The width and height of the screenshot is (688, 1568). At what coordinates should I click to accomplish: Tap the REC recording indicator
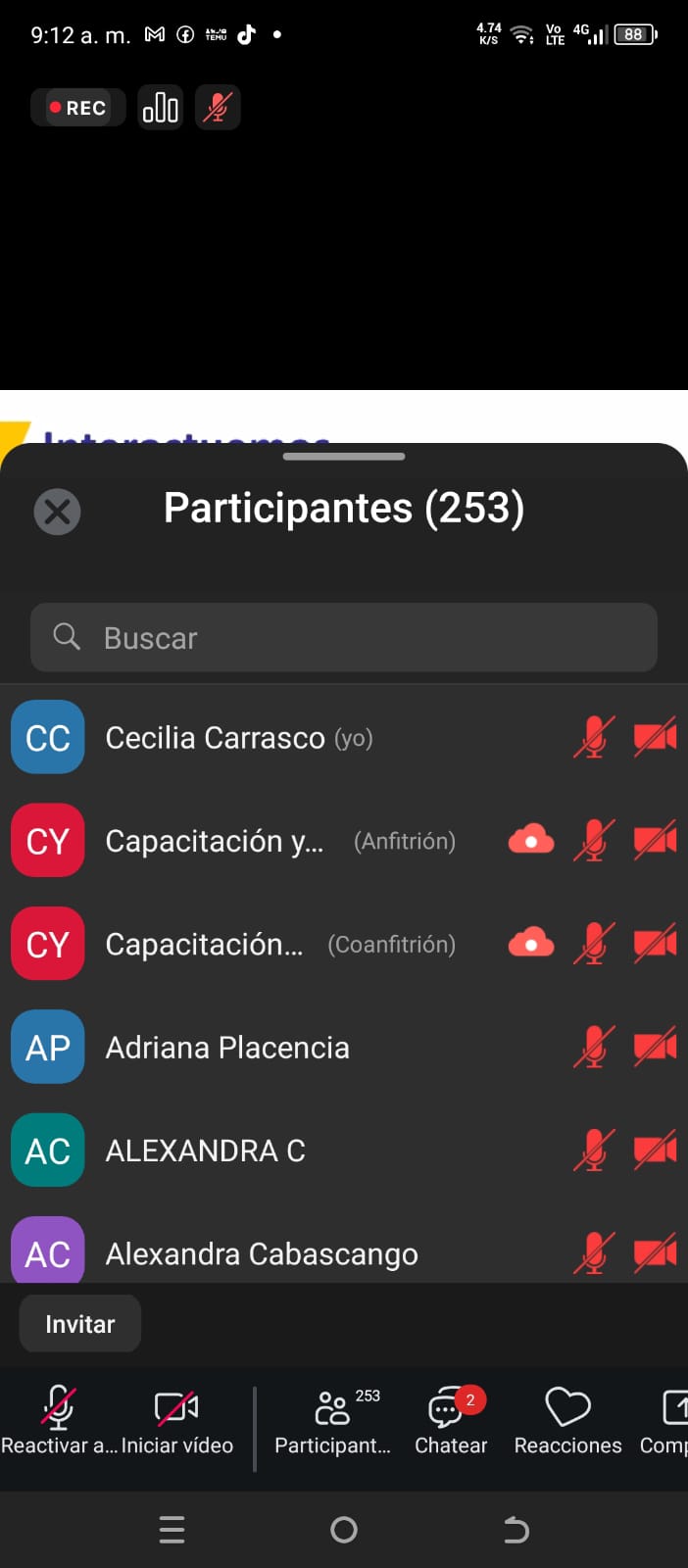coord(78,108)
